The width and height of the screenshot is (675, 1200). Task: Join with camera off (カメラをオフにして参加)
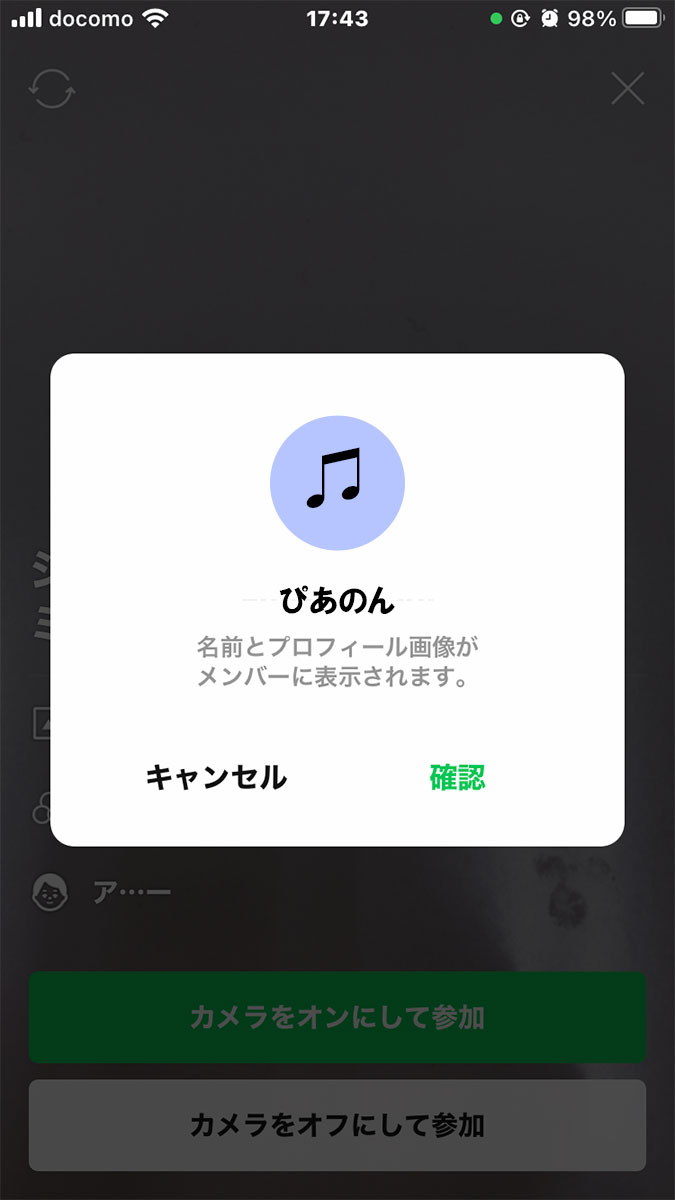point(337,1125)
